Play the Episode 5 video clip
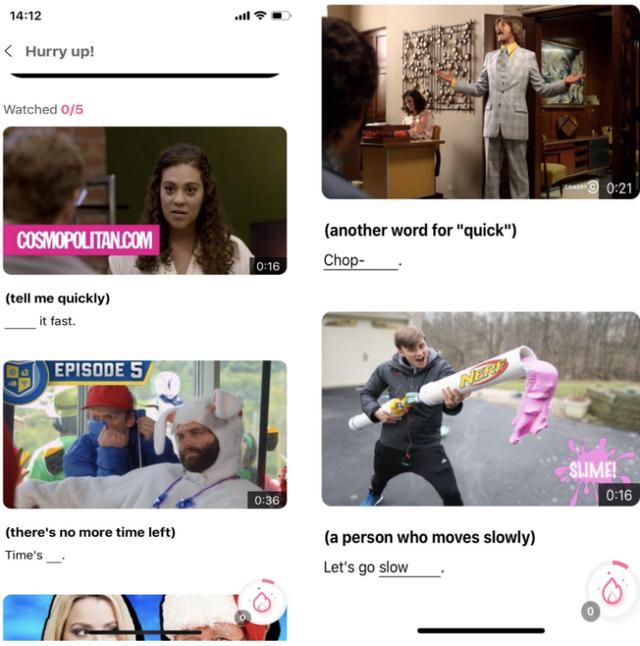Viewport: 640px width, 646px height. click(x=145, y=434)
